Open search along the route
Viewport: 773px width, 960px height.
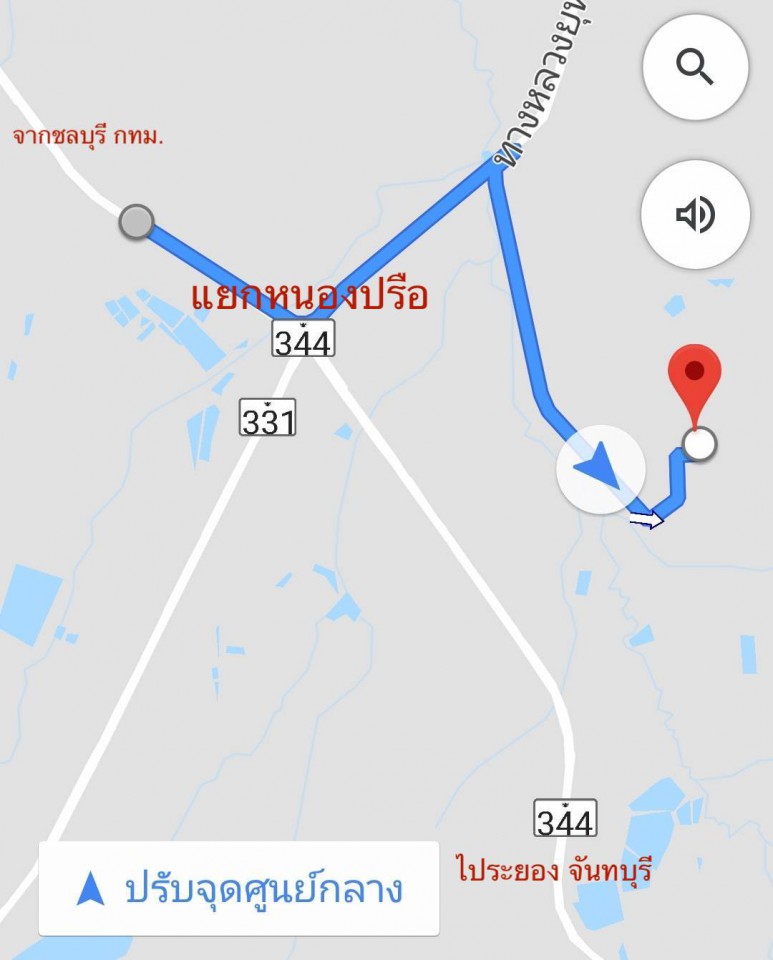tap(694, 67)
